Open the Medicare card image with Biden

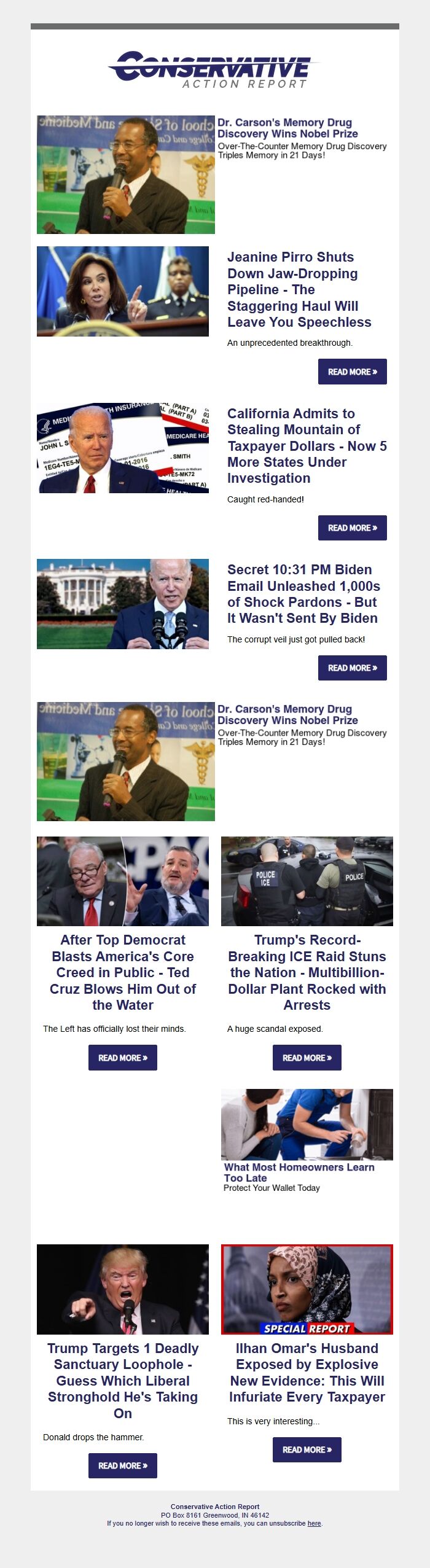coord(123,448)
